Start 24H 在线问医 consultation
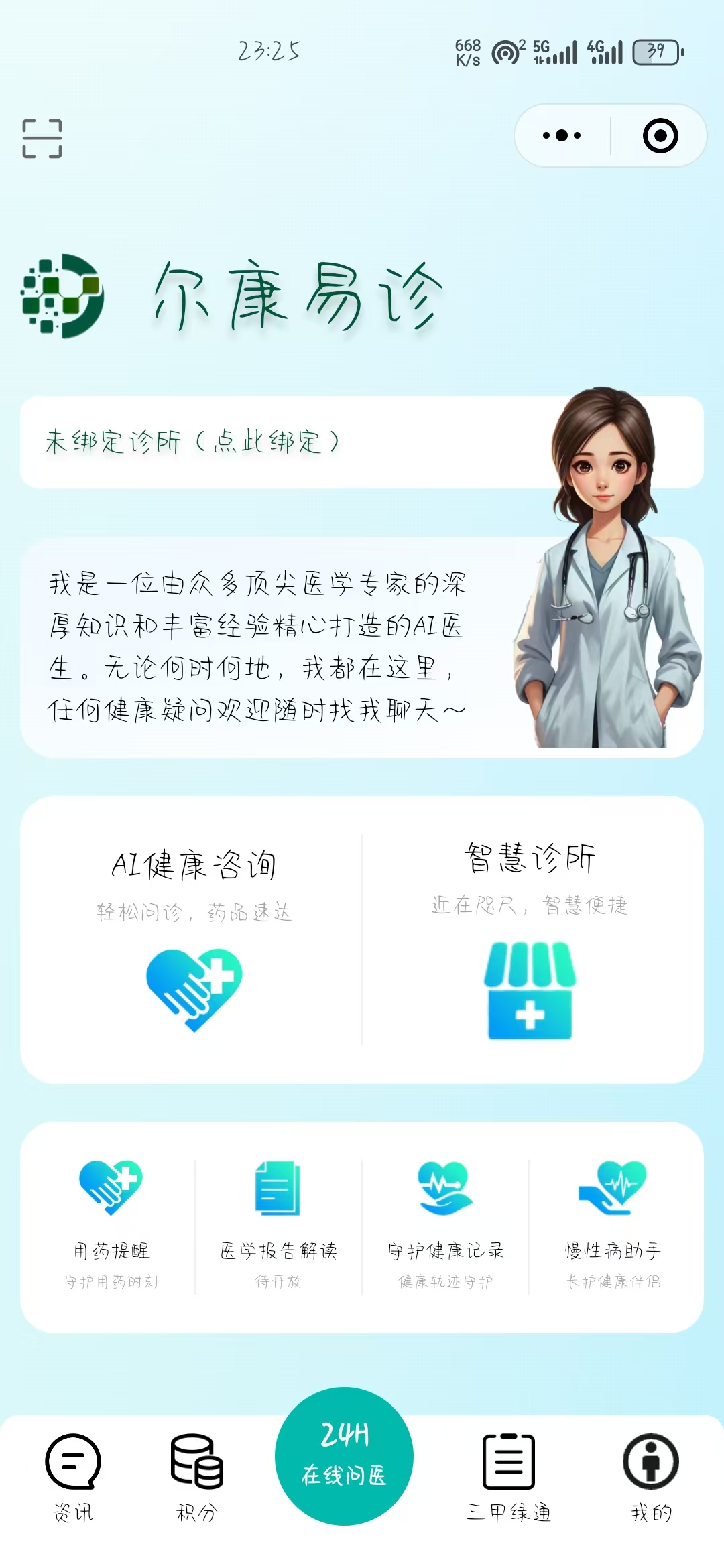Image resolution: width=724 pixels, height=1568 pixels. coord(344,1455)
